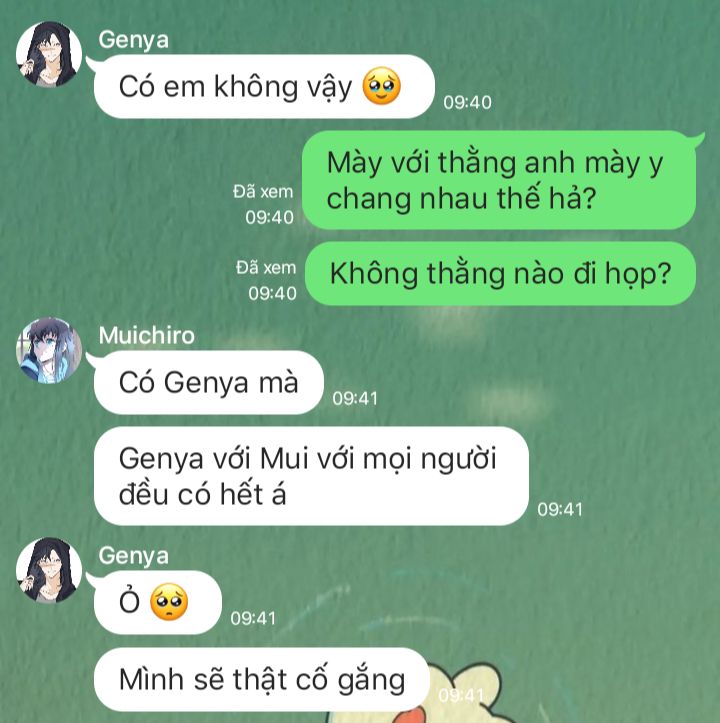Open Muichiro's profile picture

(x=49, y=350)
